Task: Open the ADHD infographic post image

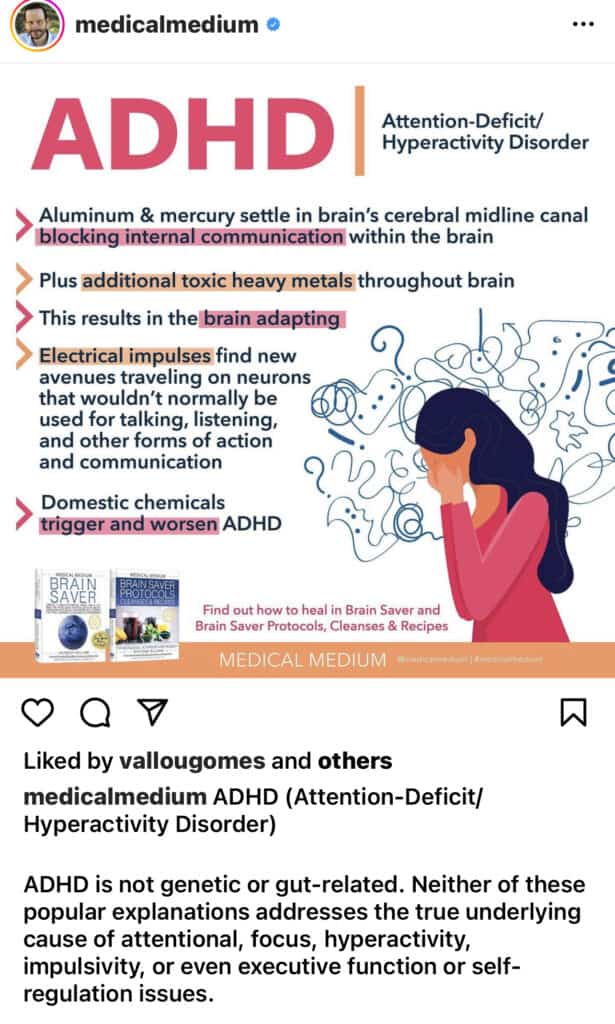Action: [307, 370]
